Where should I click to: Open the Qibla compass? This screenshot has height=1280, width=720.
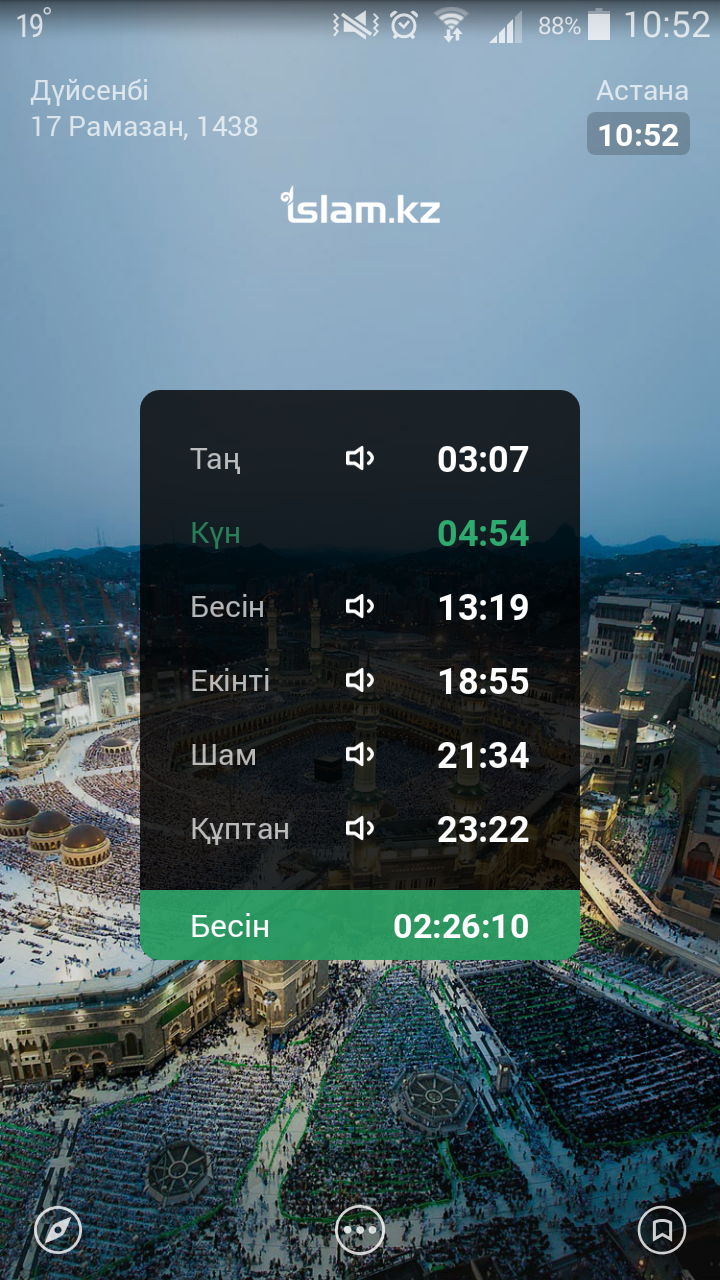point(58,1230)
